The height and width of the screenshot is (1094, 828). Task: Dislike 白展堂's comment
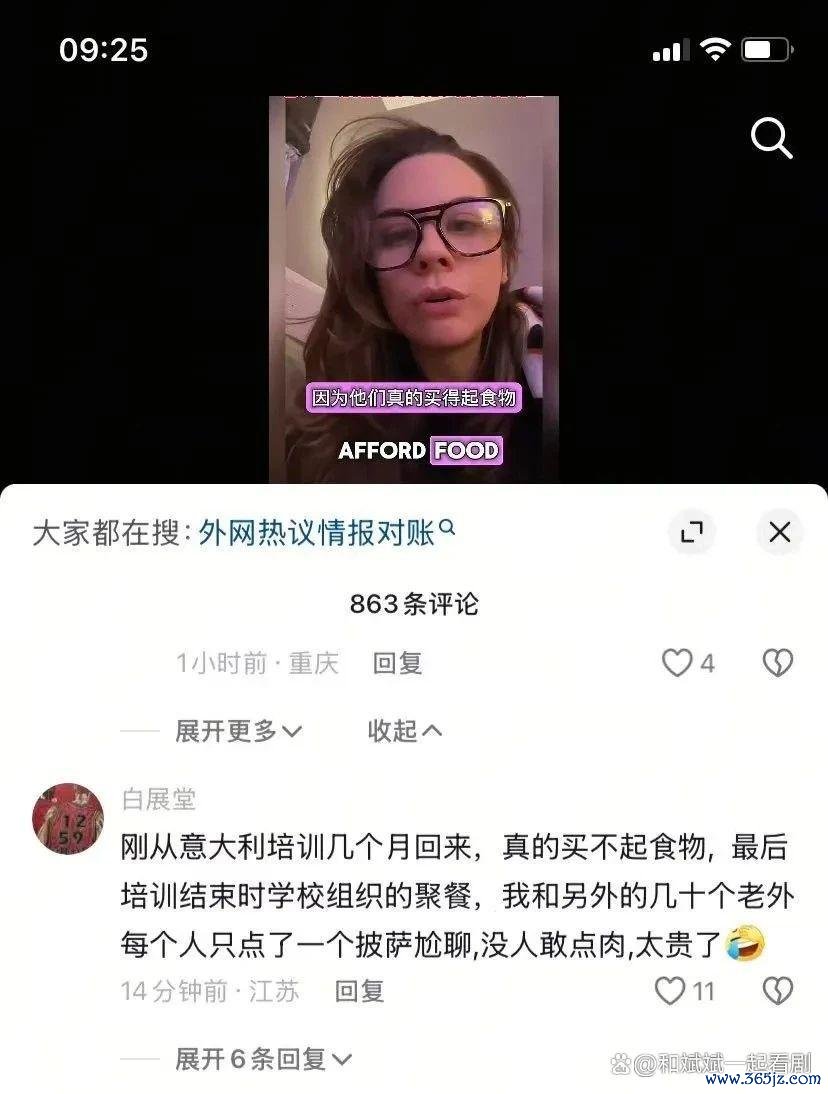(x=777, y=991)
